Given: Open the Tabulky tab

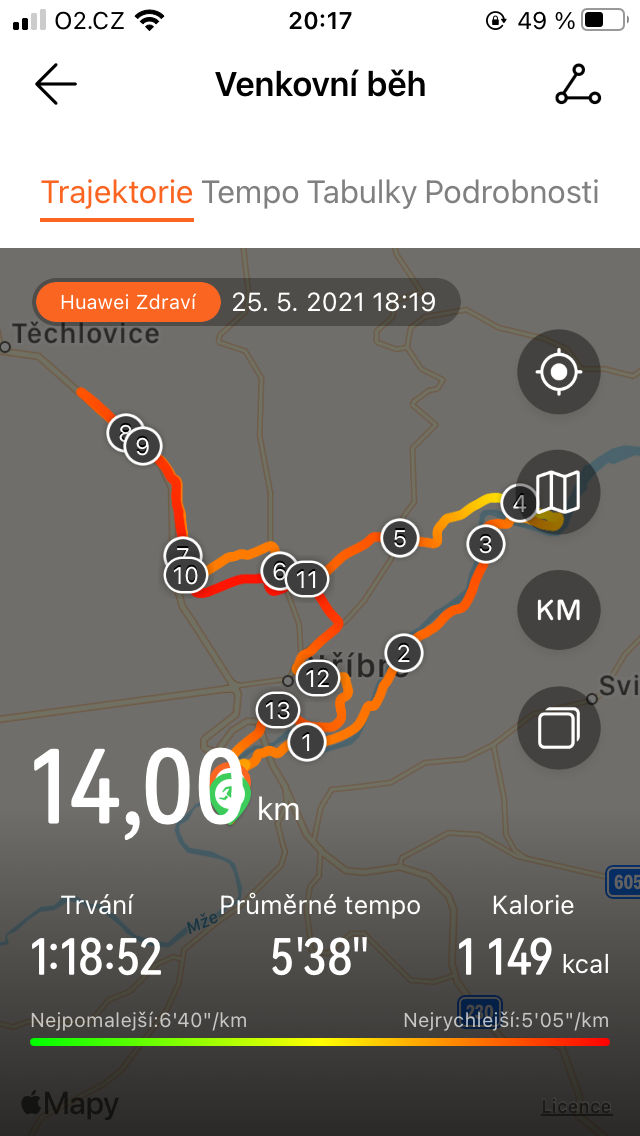Looking at the screenshot, I should [362, 193].
